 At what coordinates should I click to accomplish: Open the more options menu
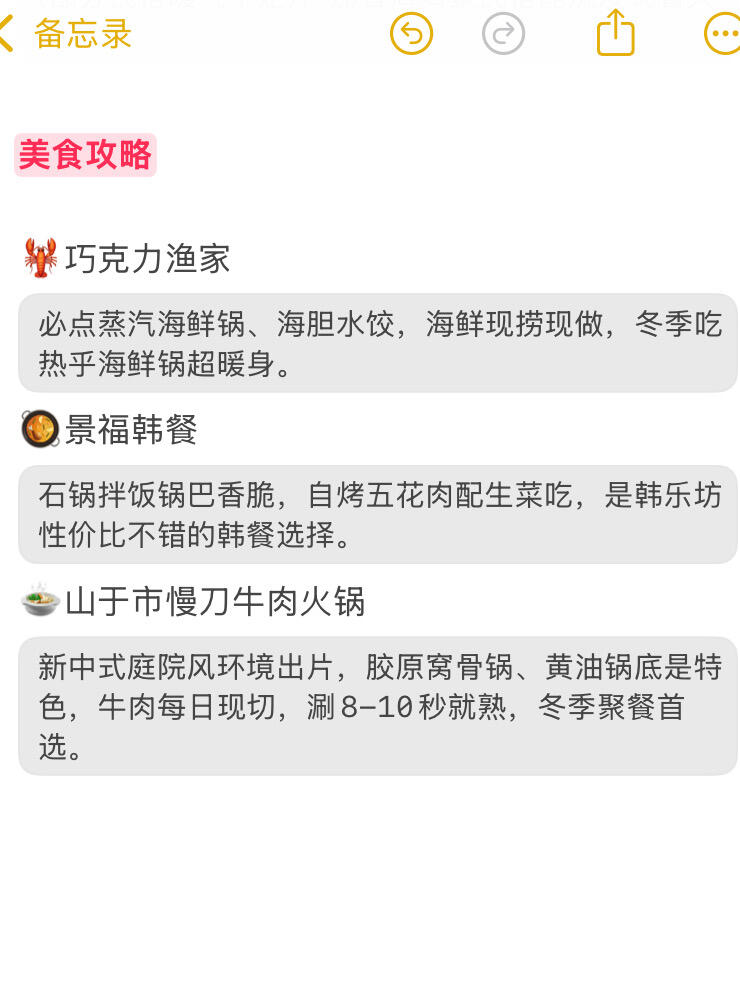pyautogui.click(x=723, y=33)
